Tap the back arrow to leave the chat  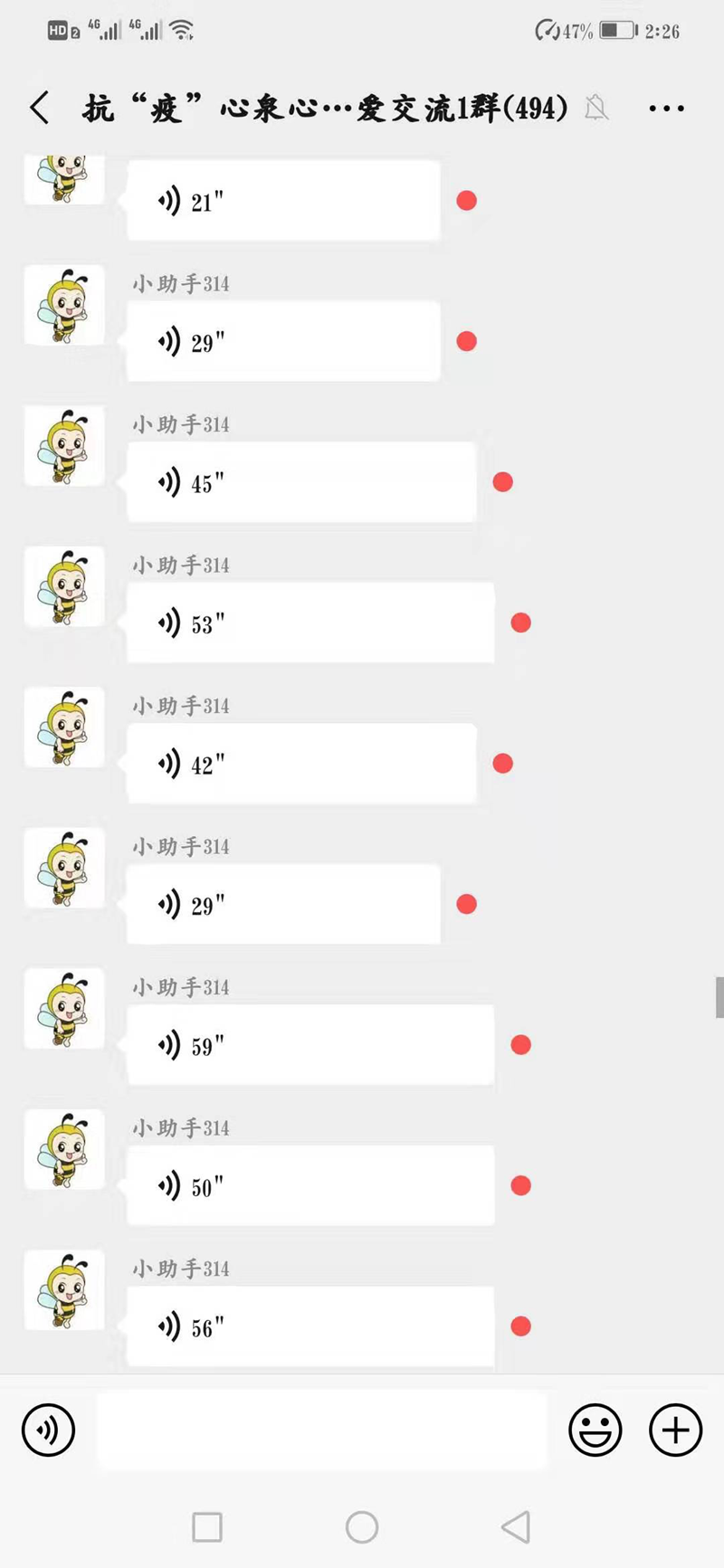37,107
